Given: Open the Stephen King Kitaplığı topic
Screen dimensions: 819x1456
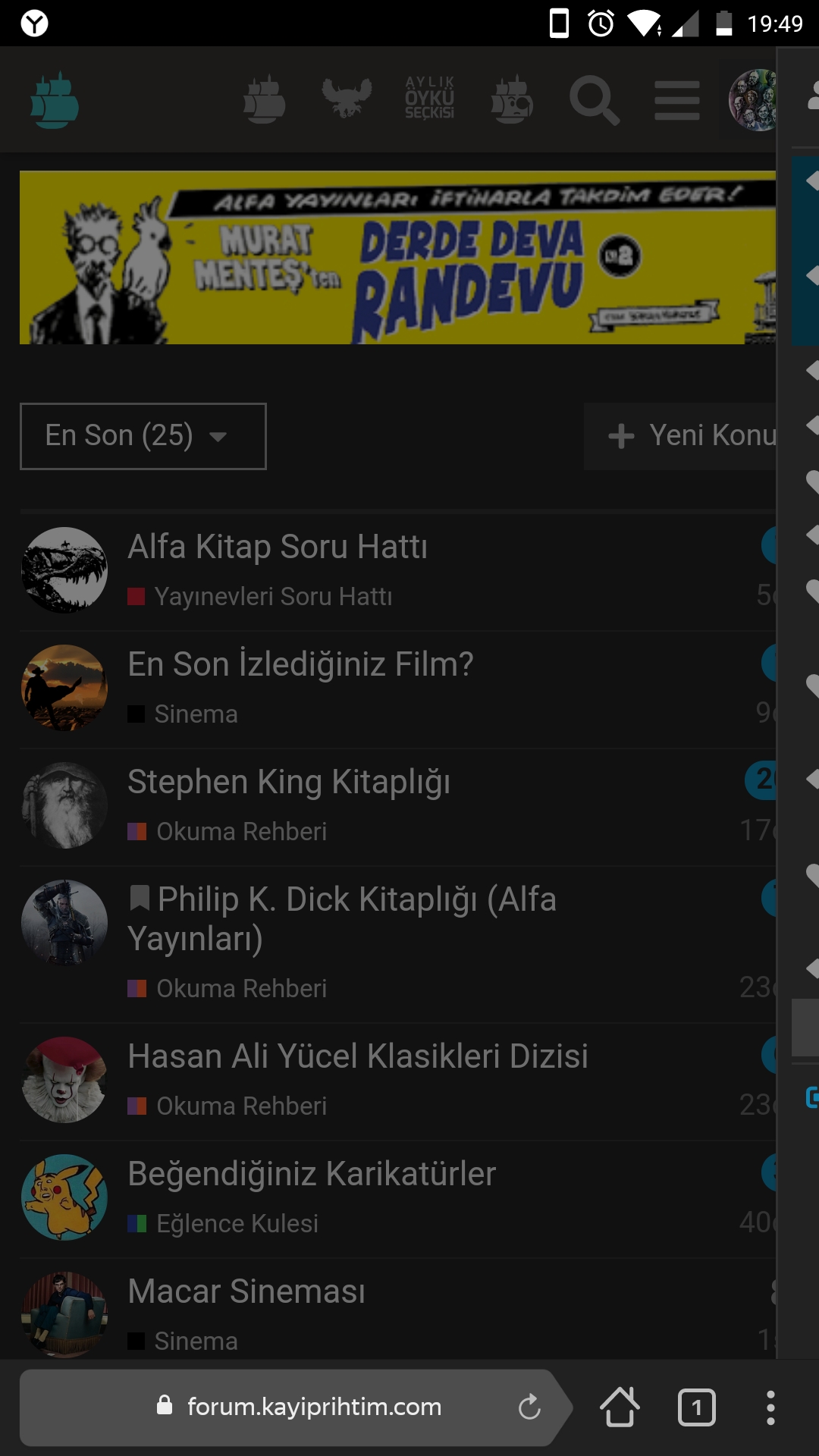Looking at the screenshot, I should click(289, 782).
